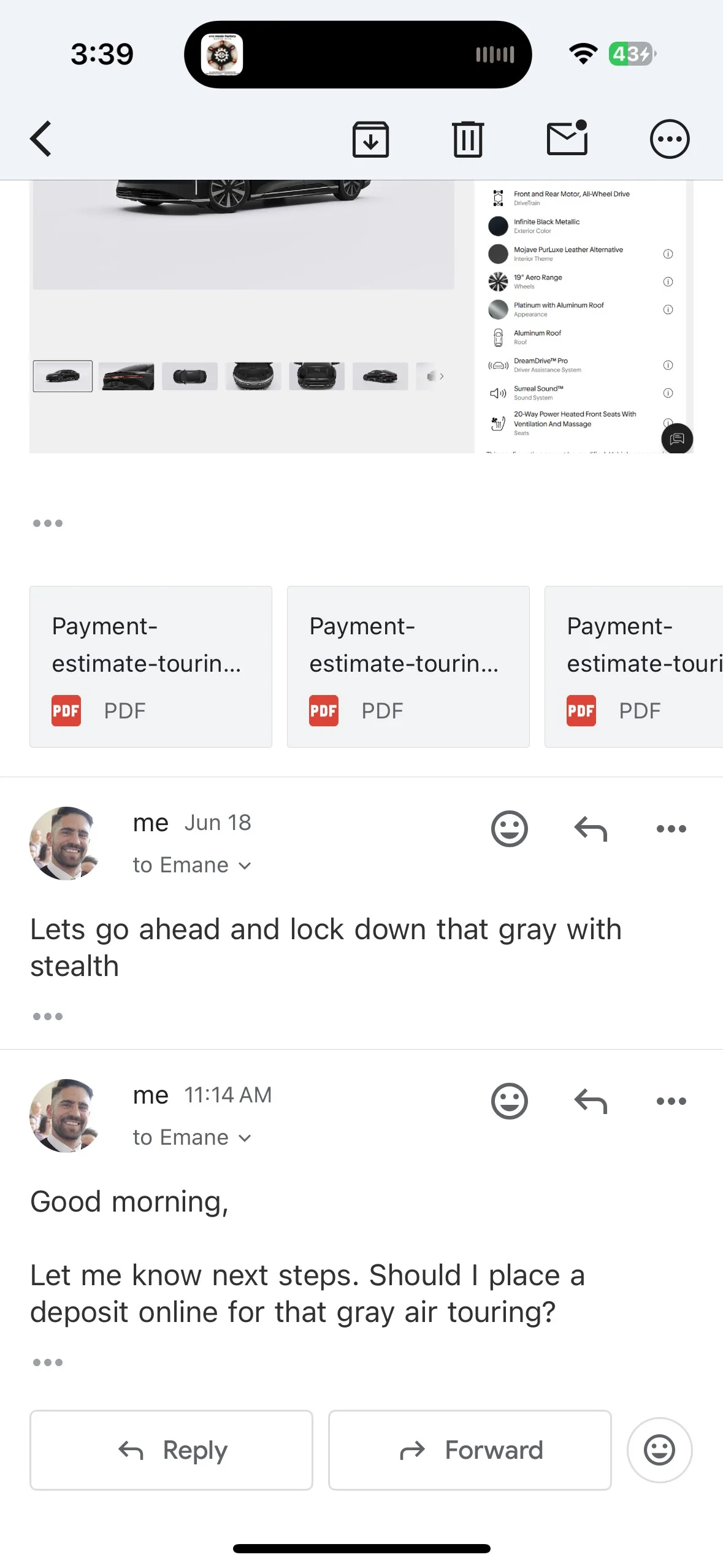The width and height of the screenshot is (723, 1568).
Task: Open the top bar overflow menu
Action: tap(669, 139)
